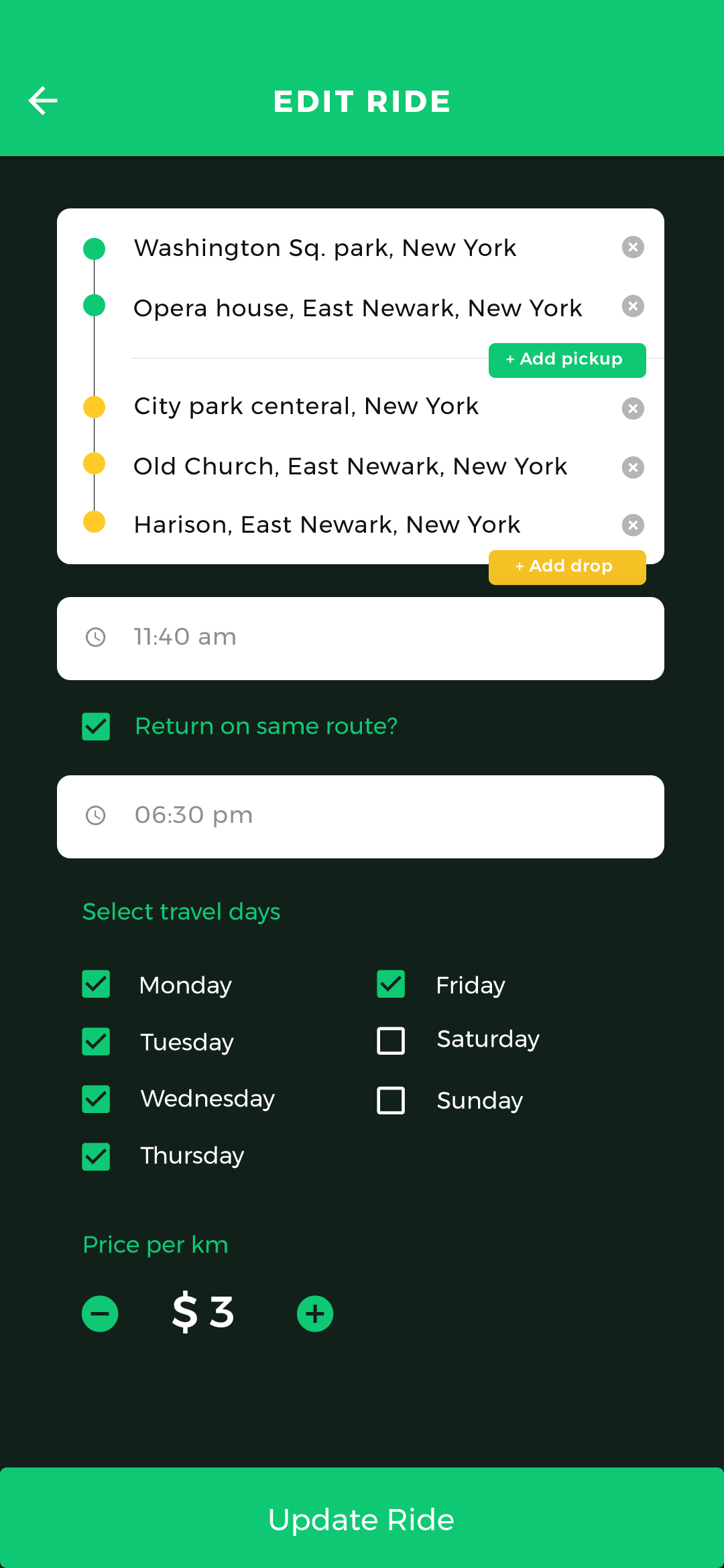Uncheck the Friday travel day
Screen dimensions: 724x1568
(x=390, y=984)
